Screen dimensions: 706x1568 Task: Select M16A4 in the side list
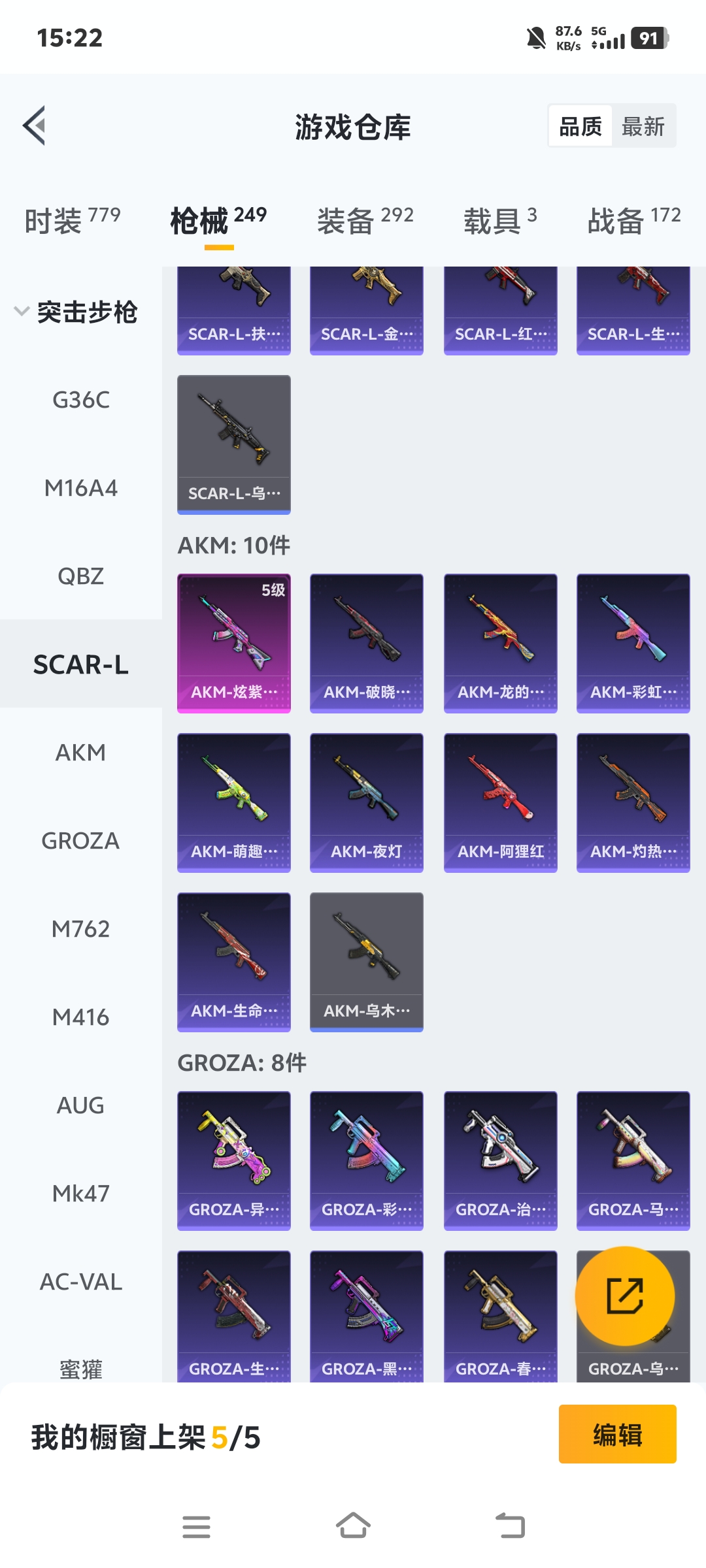[81, 488]
